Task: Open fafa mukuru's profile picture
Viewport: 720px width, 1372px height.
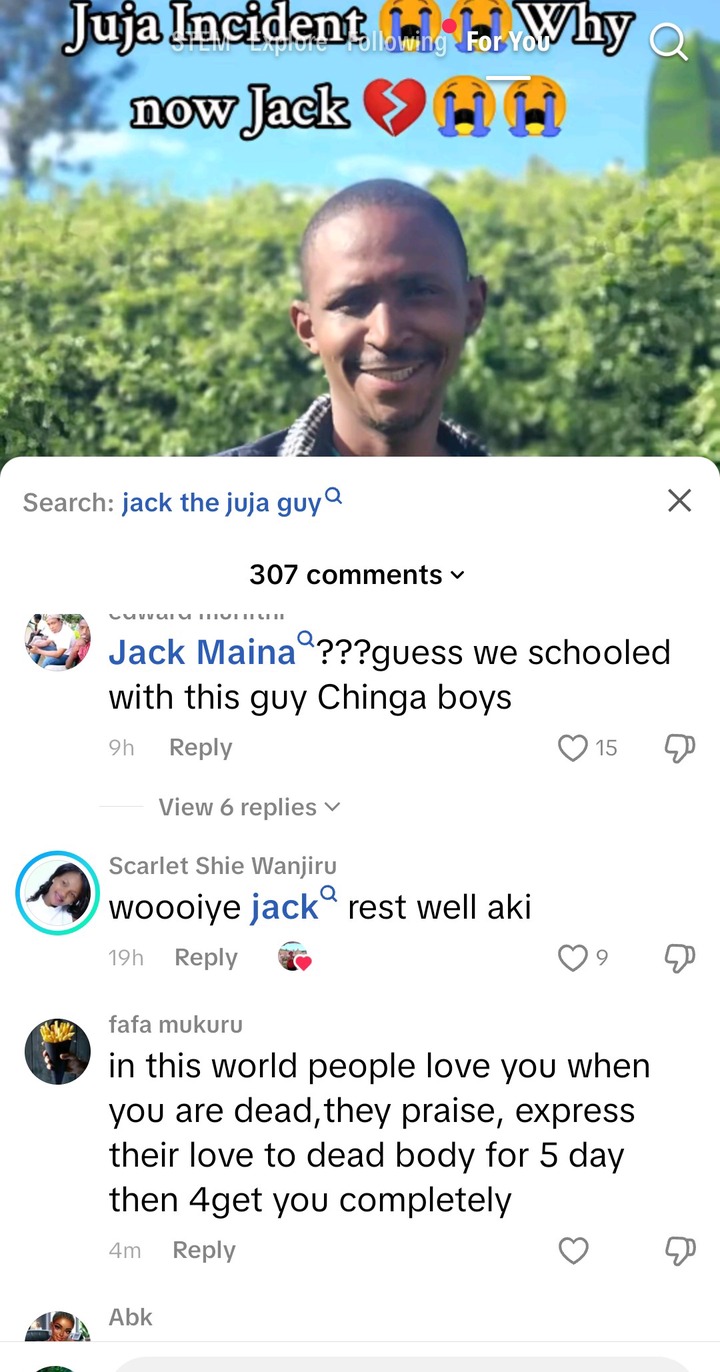Action: pyautogui.click(x=58, y=1052)
